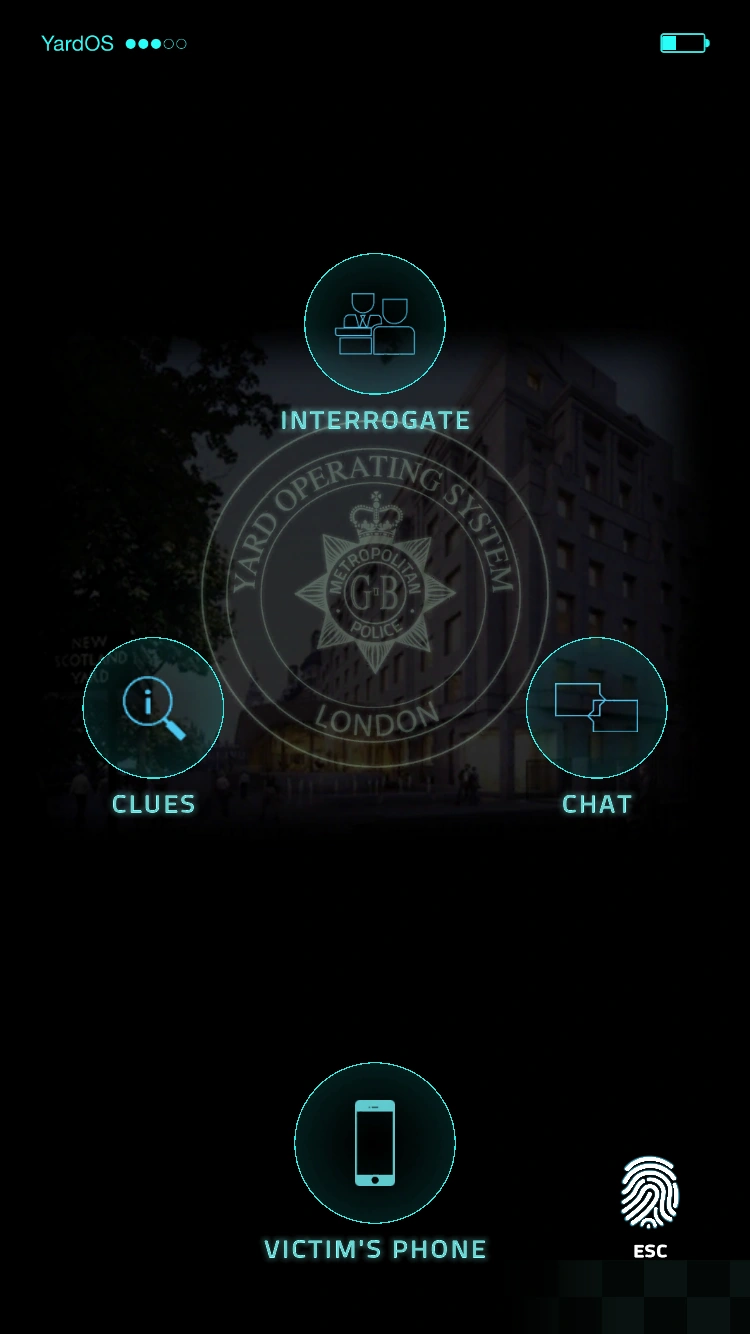View the Clues magnifier
This screenshot has width=750, height=1334.
tap(153, 708)
